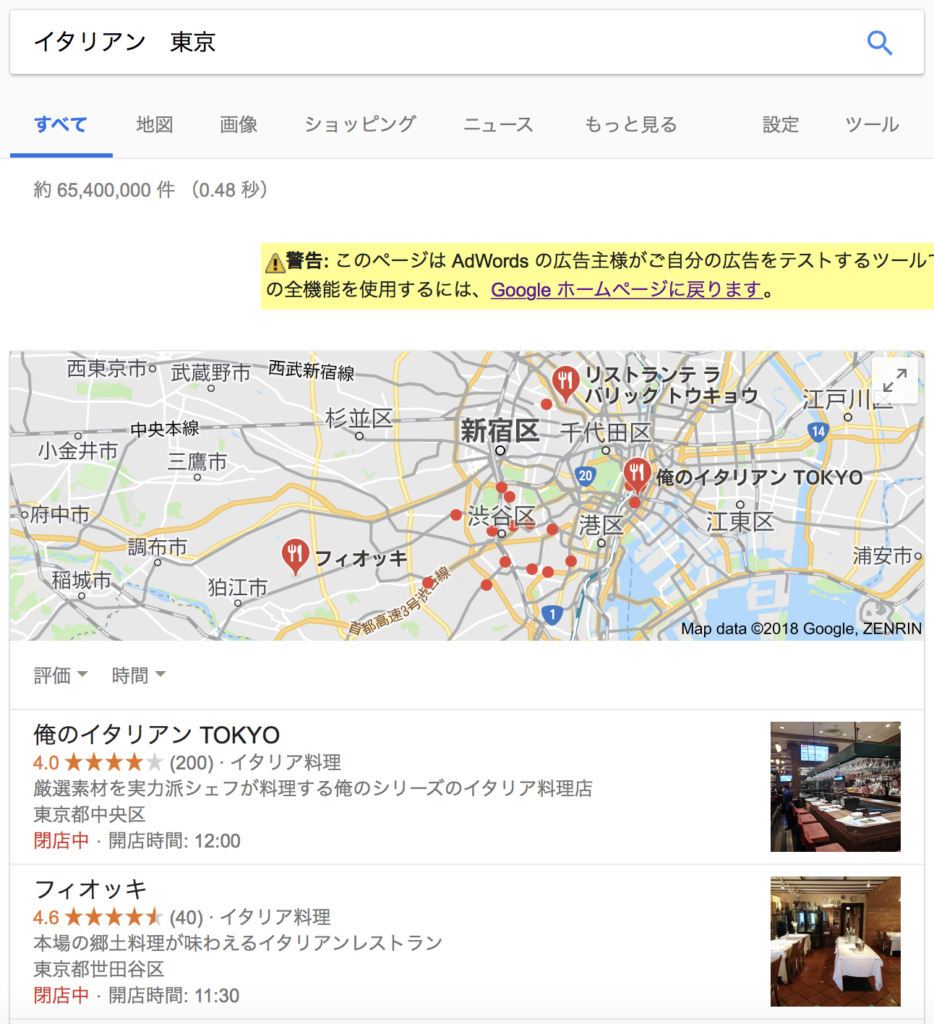Tap the リストランテ ラ バリック トウキョウ pin

tap(566, 382)
